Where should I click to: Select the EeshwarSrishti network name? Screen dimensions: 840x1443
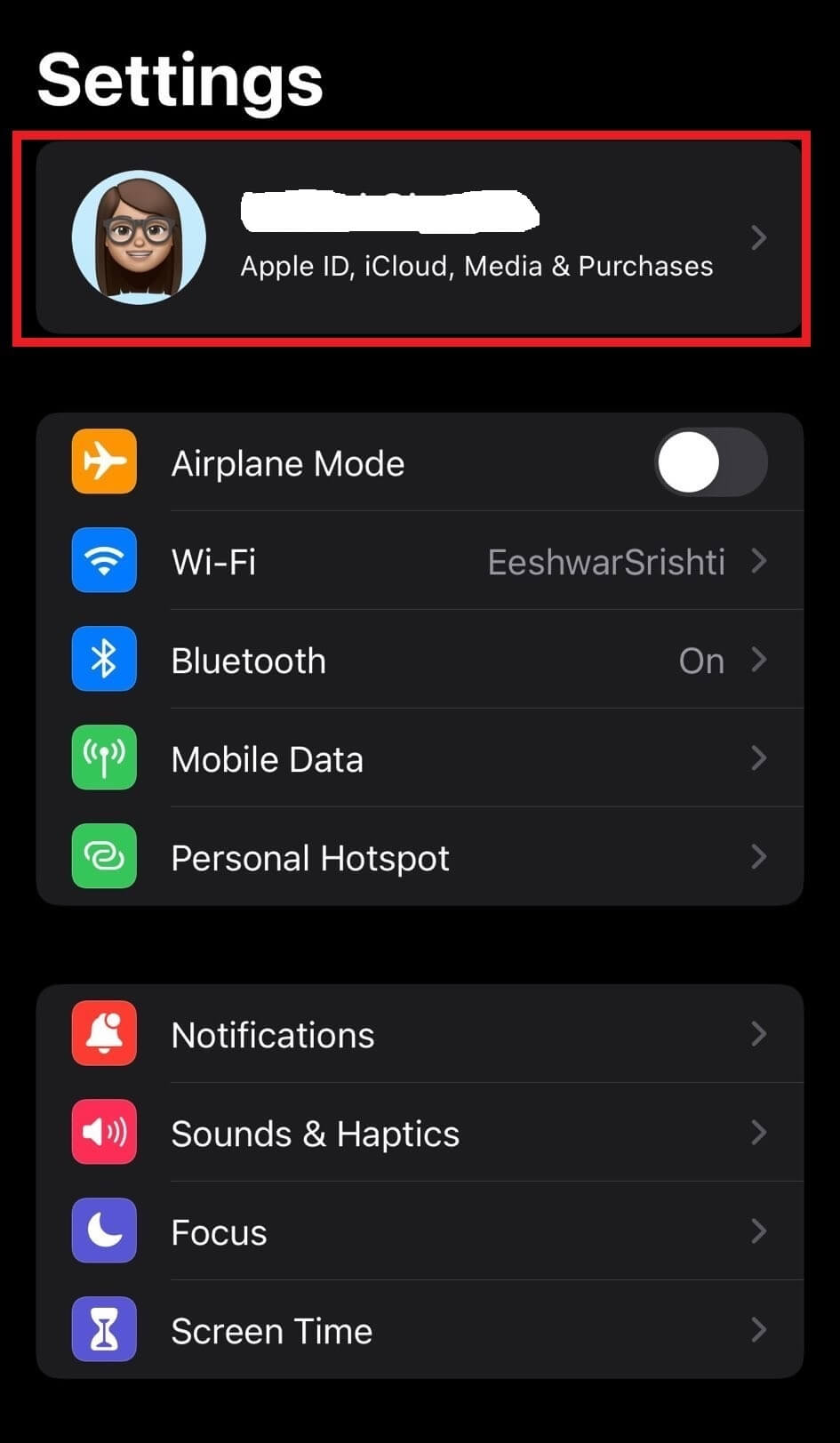605,560
